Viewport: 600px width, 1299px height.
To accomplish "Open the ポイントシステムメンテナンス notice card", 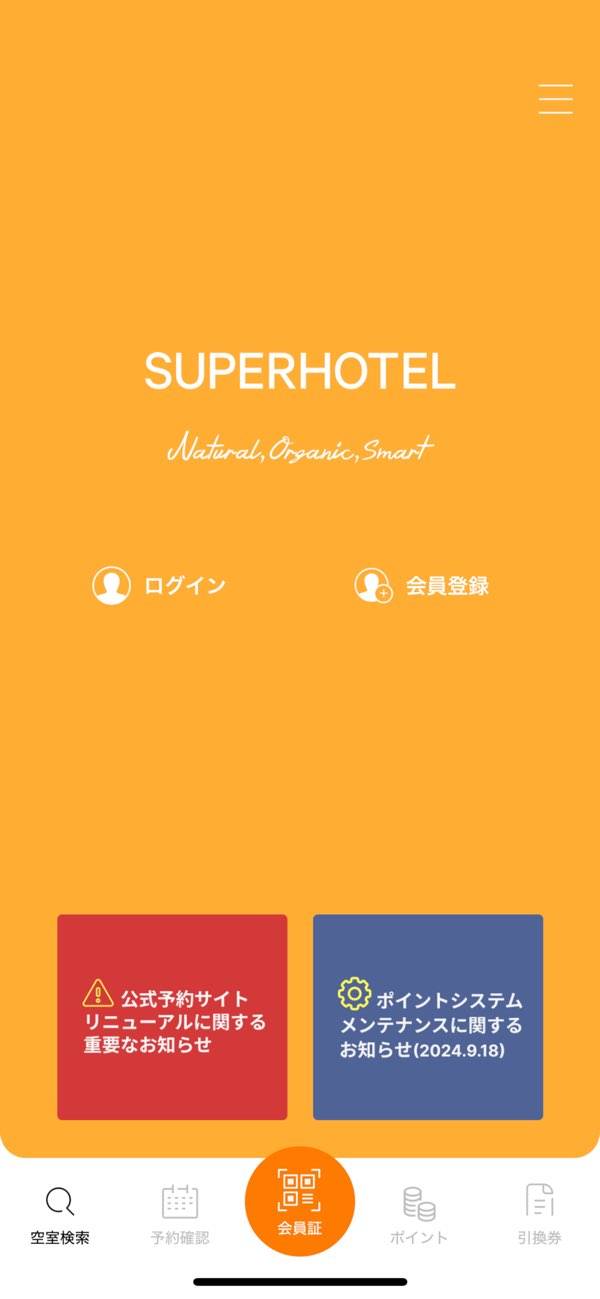I will coord(428,1017).
